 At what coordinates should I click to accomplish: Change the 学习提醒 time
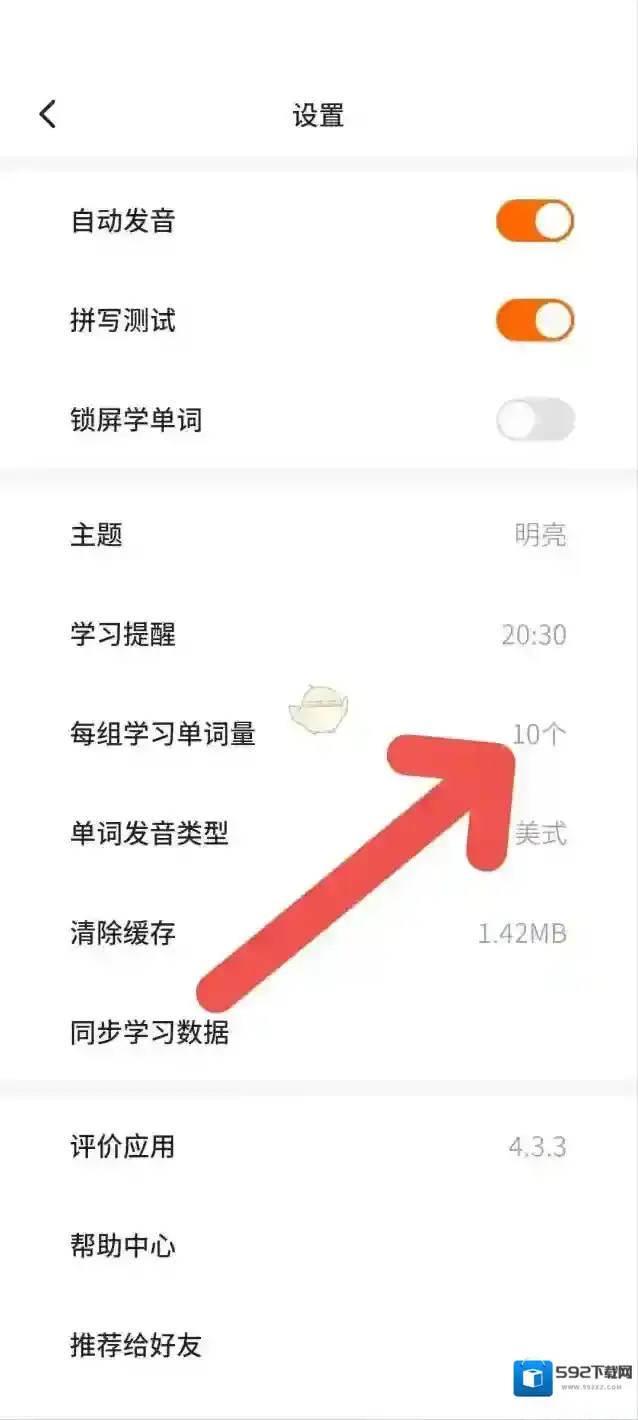click(x=318, y=634)
